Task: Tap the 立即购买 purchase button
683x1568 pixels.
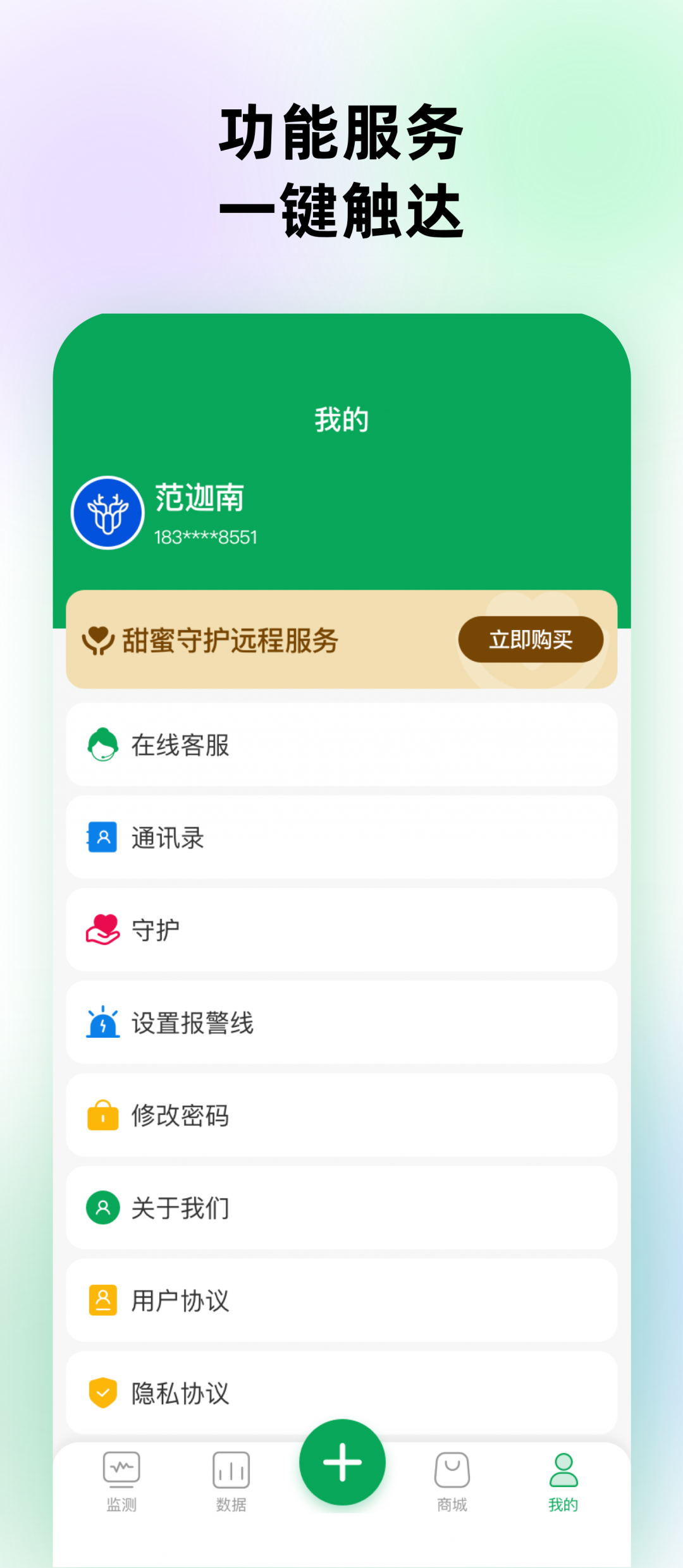Action: tap(531, 639)
